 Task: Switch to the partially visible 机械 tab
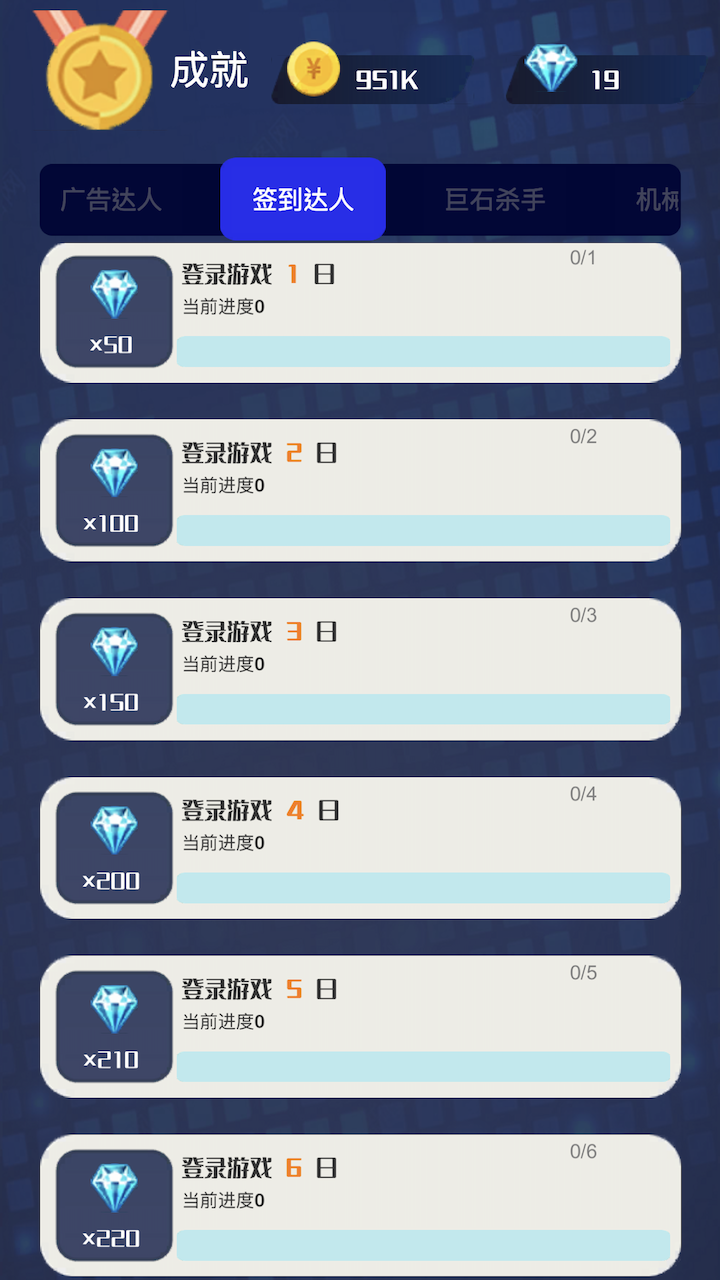(657, 200)
